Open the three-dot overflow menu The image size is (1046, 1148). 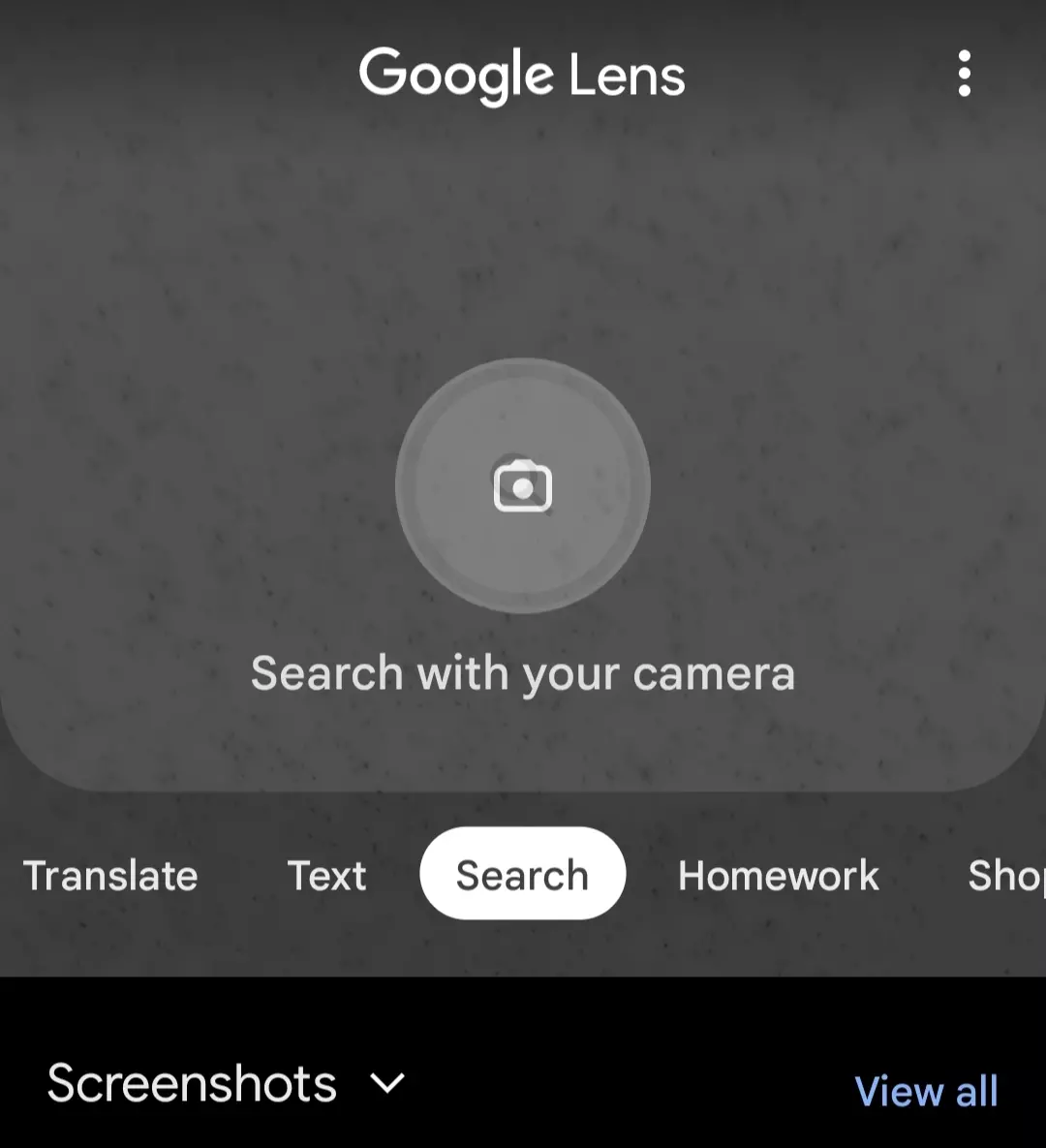coord(964,75)
